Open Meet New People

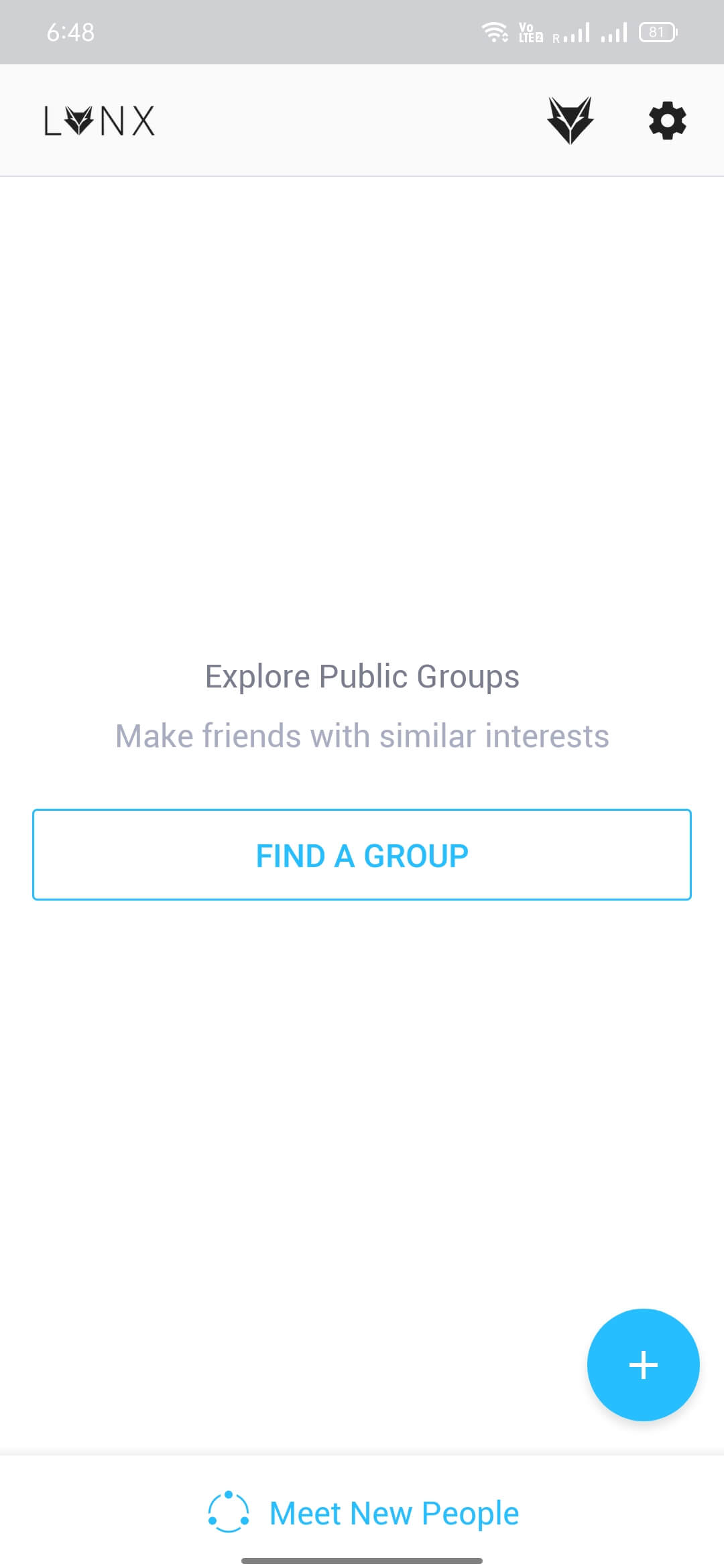363,1513
